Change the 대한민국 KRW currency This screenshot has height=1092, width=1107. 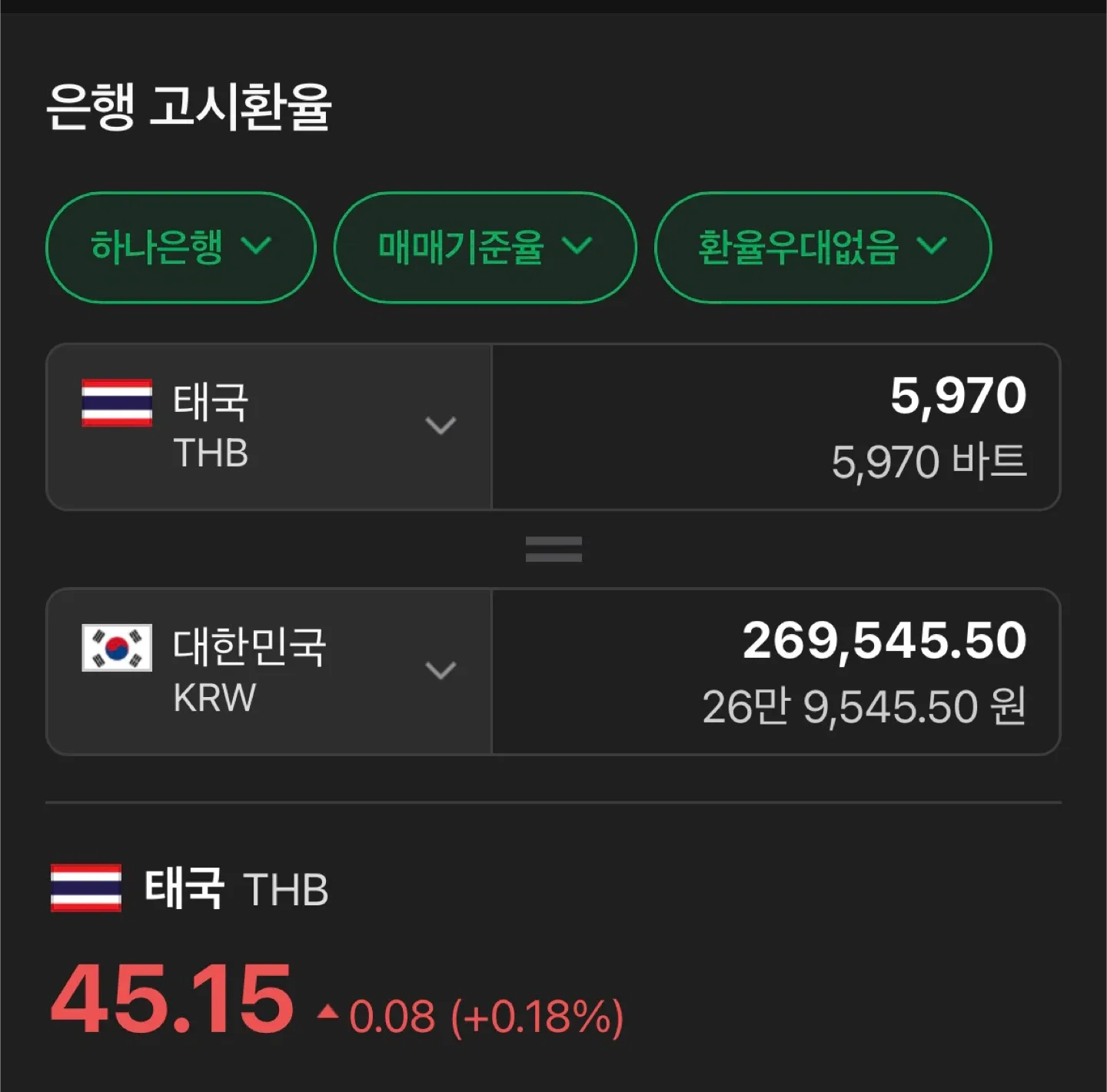coord(269,671)
